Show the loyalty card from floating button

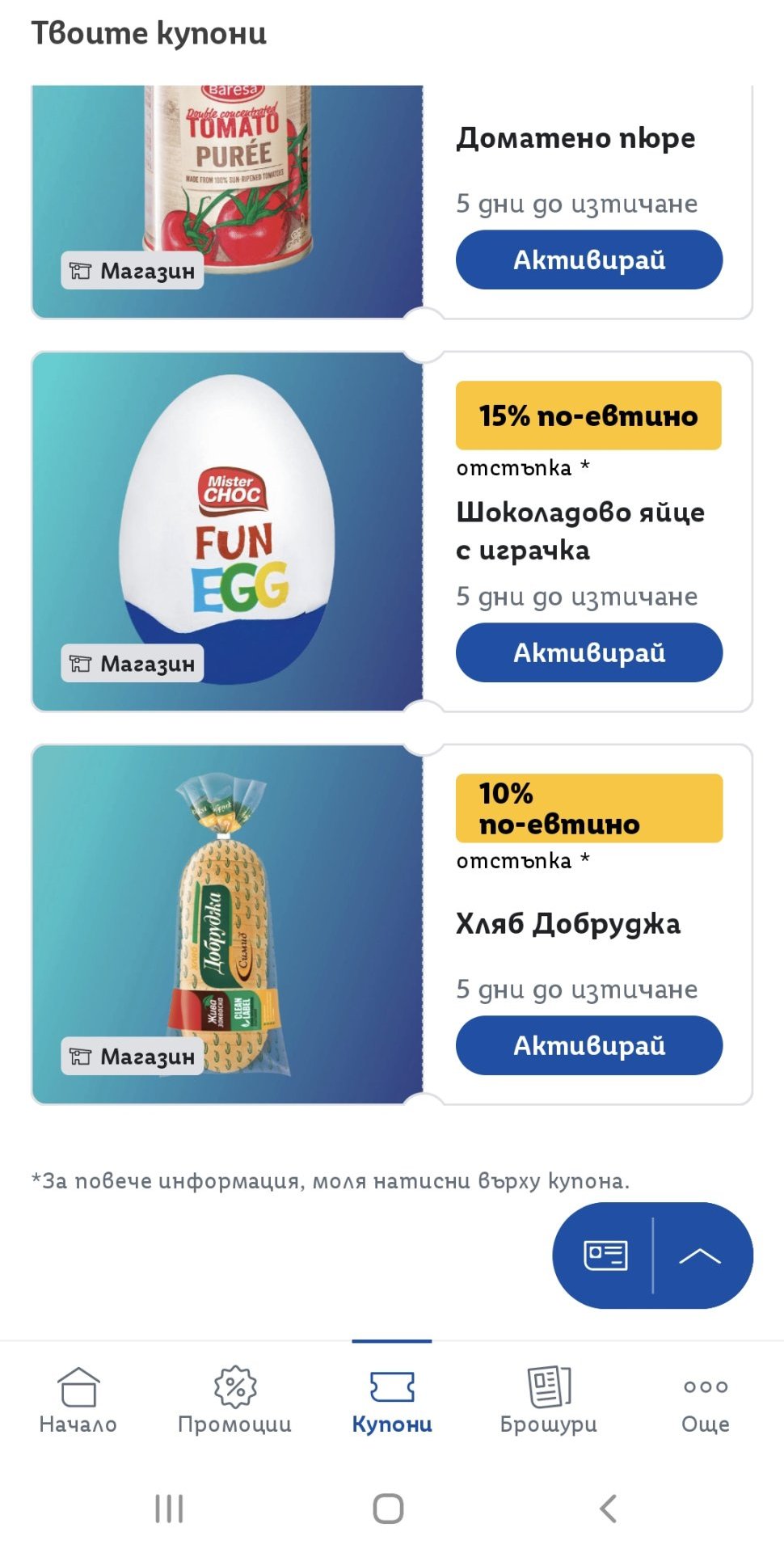pos(605,1255)
